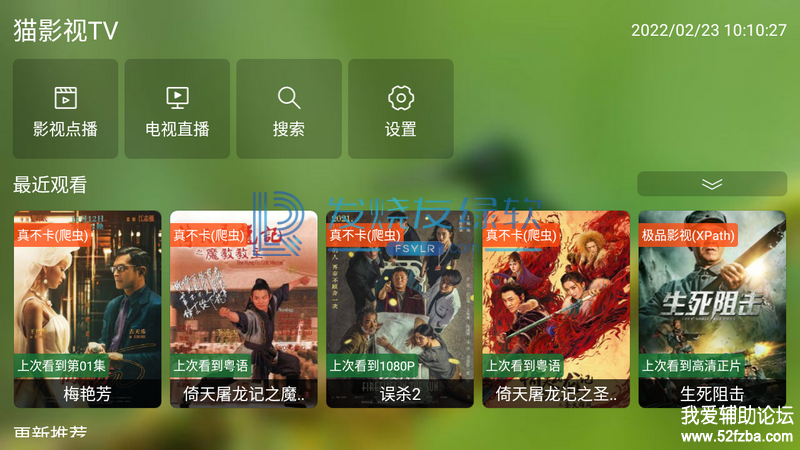This screenshot has height=450, width=800.
Task: Open 影视点播 video on demand
Action: click(x=65, y=109)
